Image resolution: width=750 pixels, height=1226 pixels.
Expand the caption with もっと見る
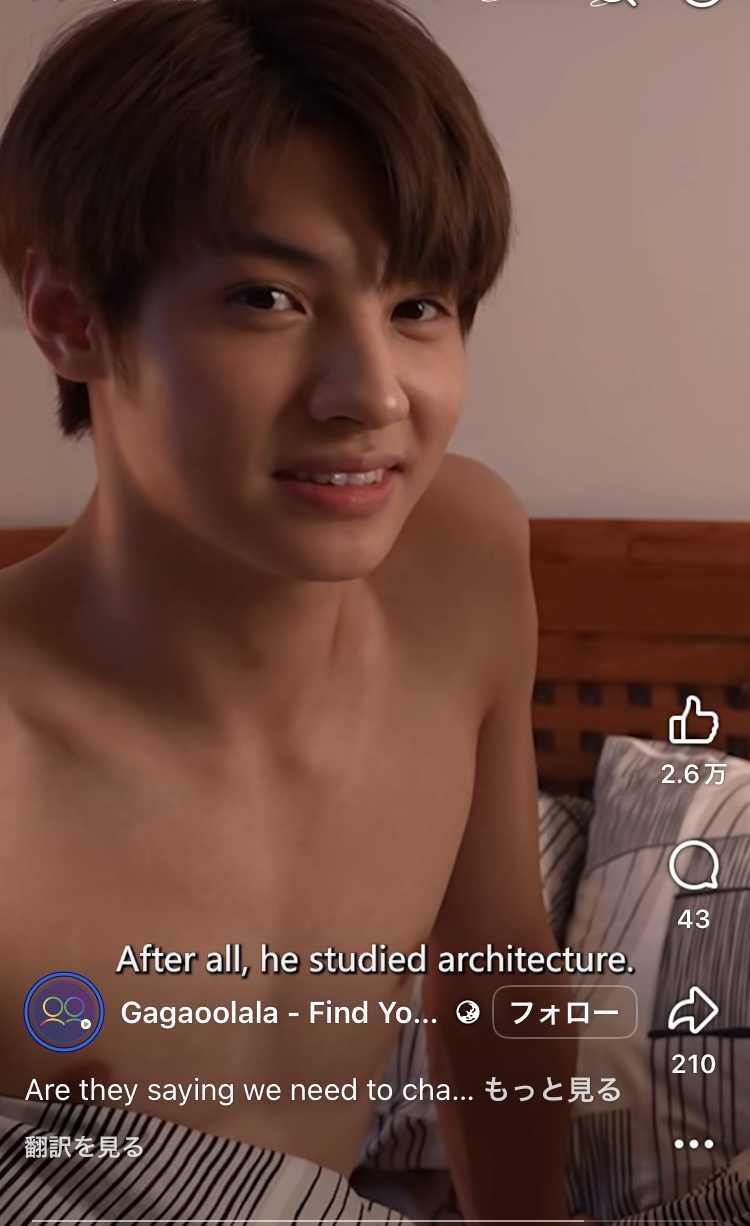(552, 1090)
